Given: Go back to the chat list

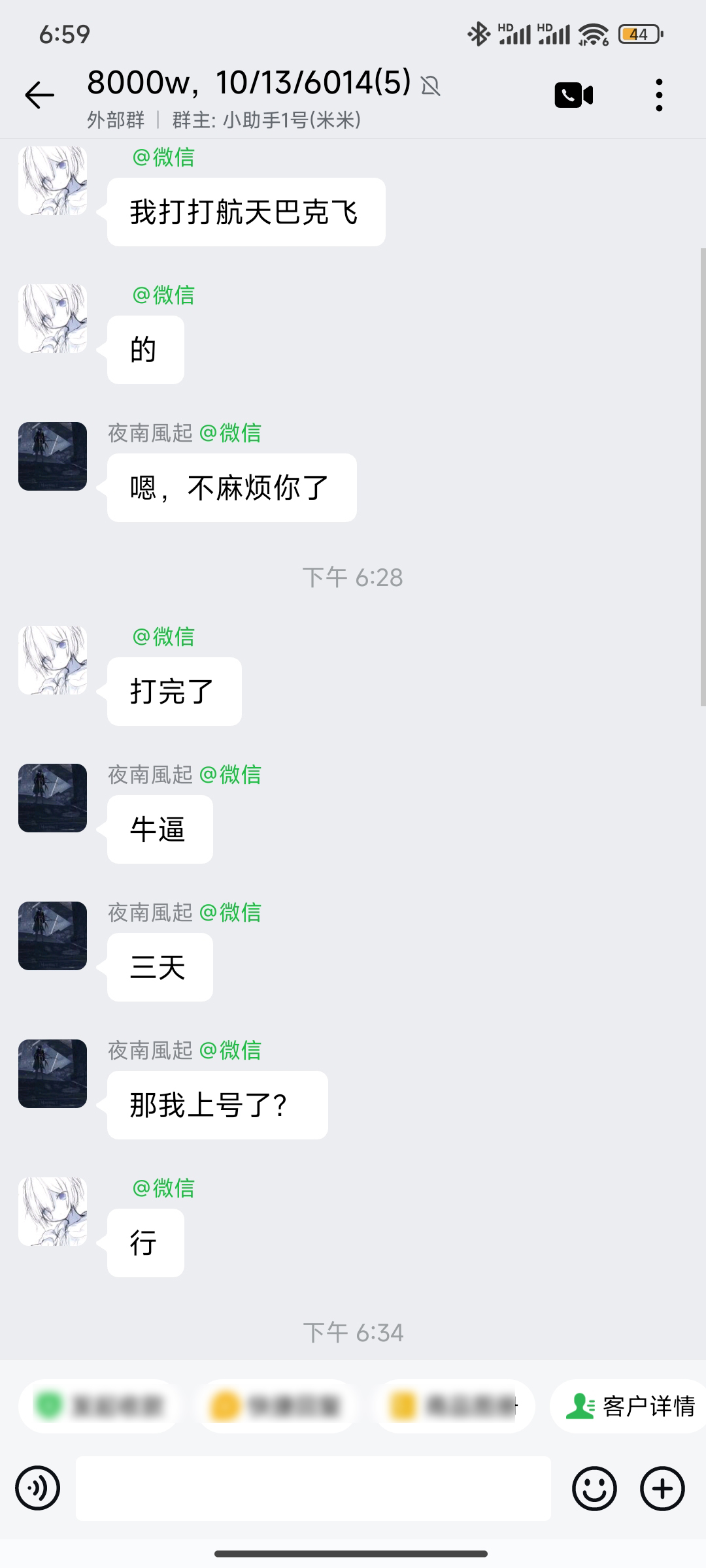Looking at the screenshot, I should (x=39, y=95).
